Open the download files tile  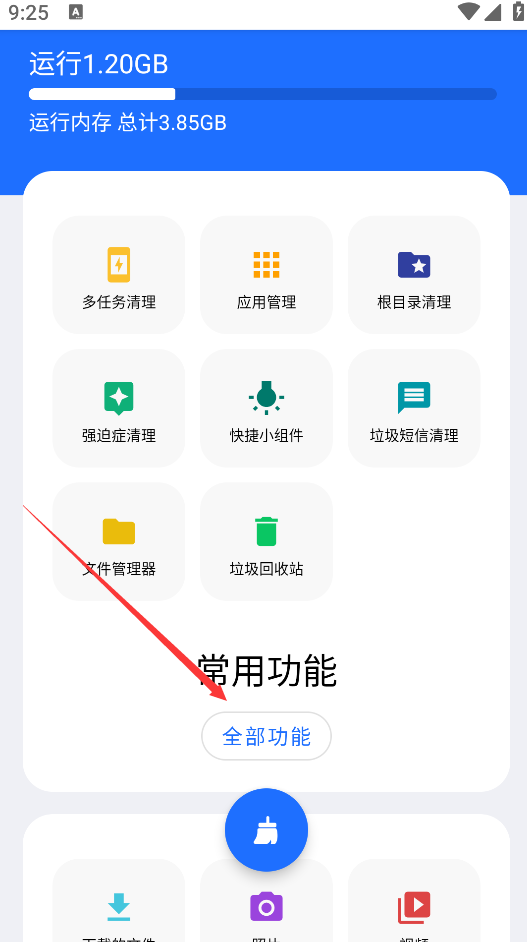pos(118,900)
